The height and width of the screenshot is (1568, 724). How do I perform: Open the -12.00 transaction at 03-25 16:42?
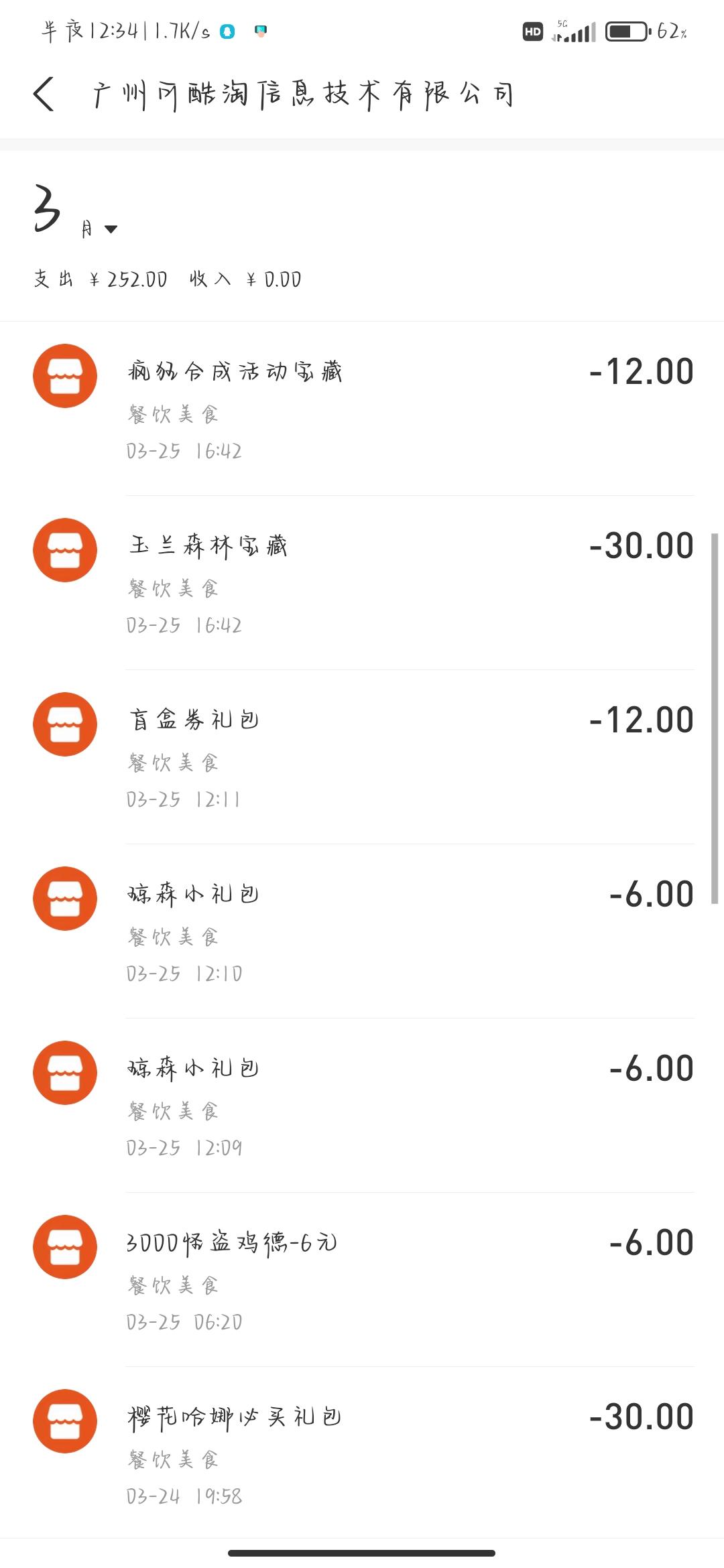coord(362,409)
